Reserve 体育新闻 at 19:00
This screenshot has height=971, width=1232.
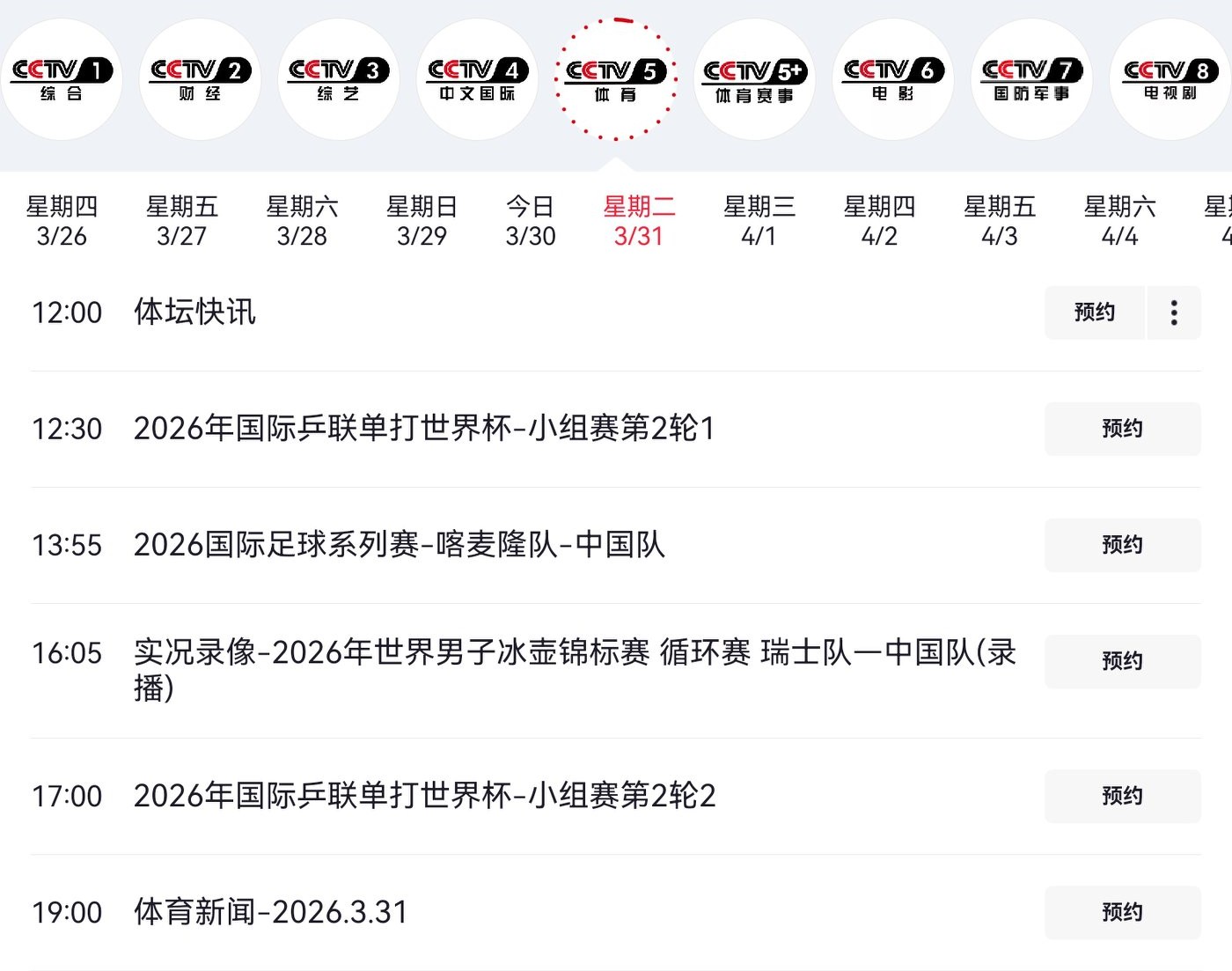(1122, 912)
